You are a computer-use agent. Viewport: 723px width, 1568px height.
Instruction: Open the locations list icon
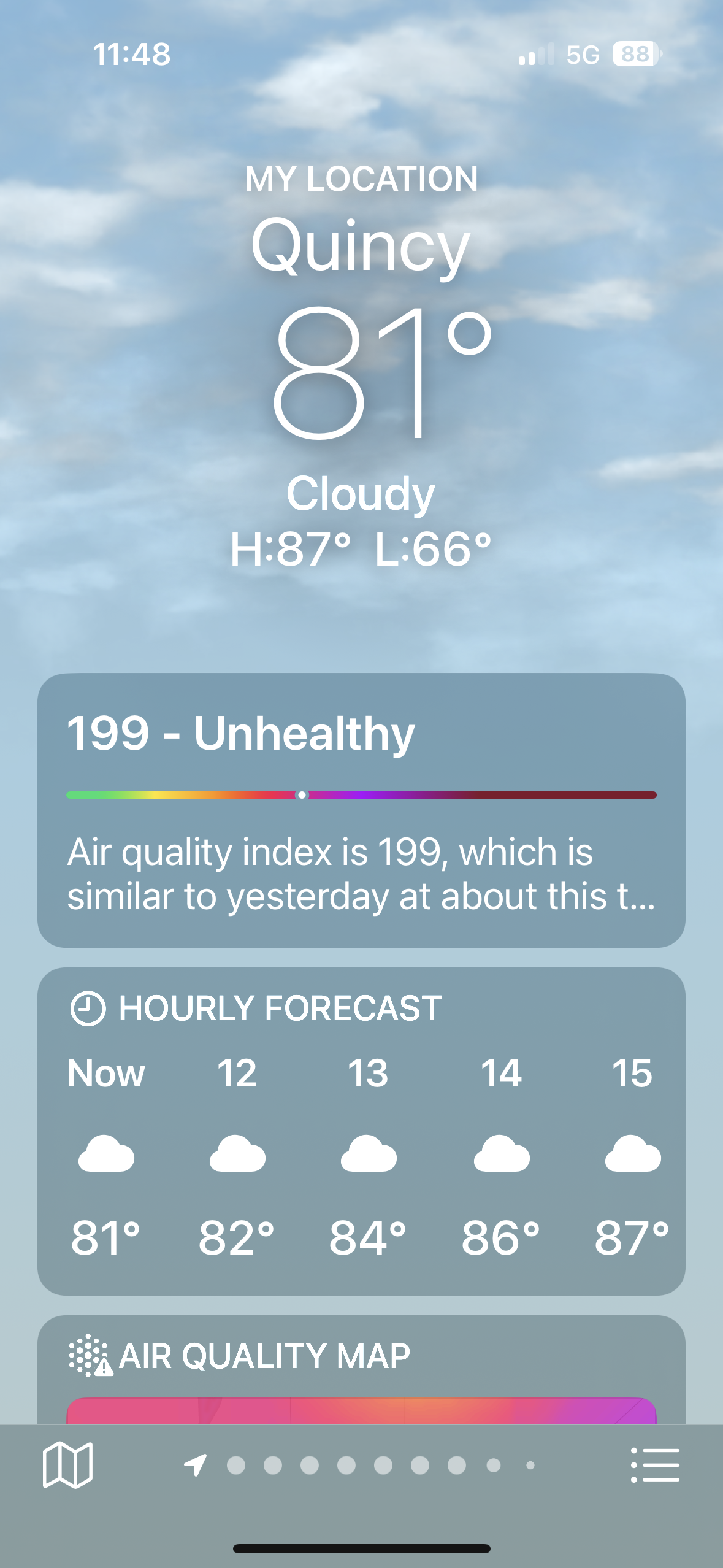coord(655,1465)
